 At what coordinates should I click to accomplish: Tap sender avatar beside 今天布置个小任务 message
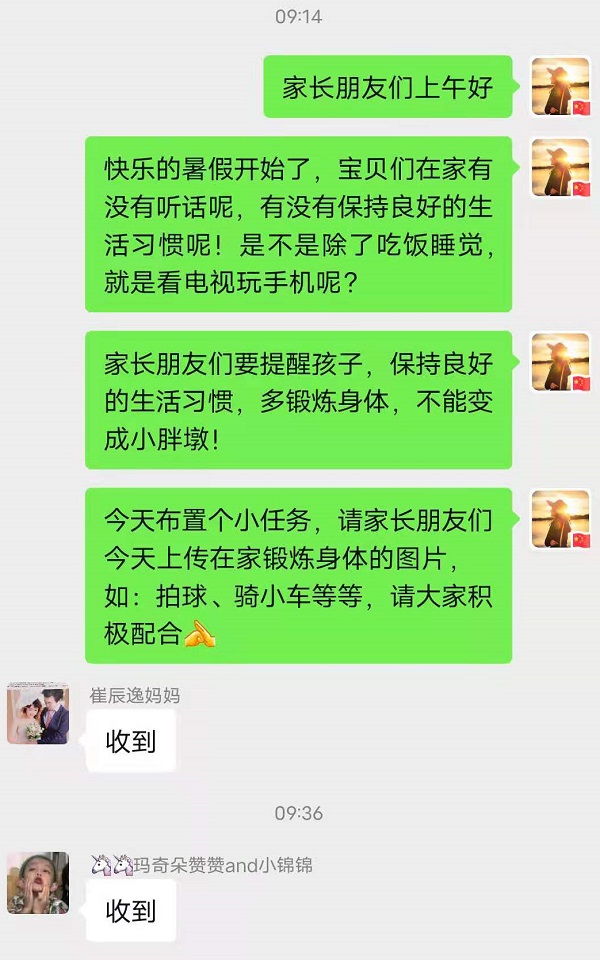tap(560, 519)
